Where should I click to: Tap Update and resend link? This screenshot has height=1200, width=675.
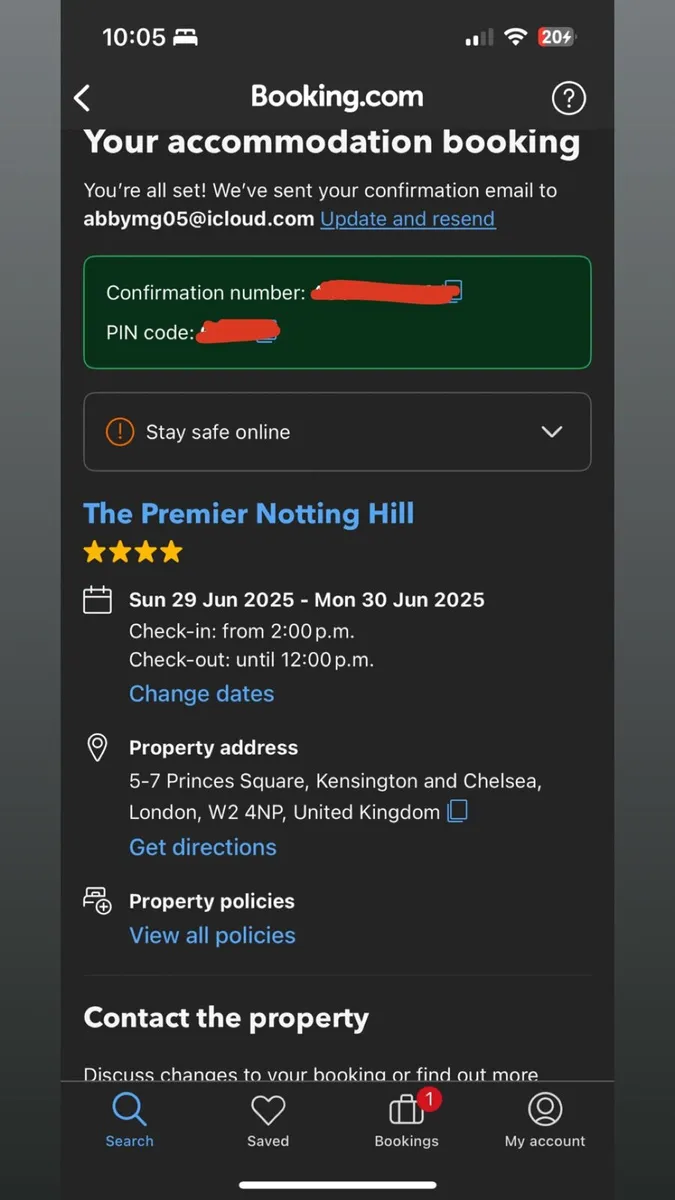click(407, 218)
